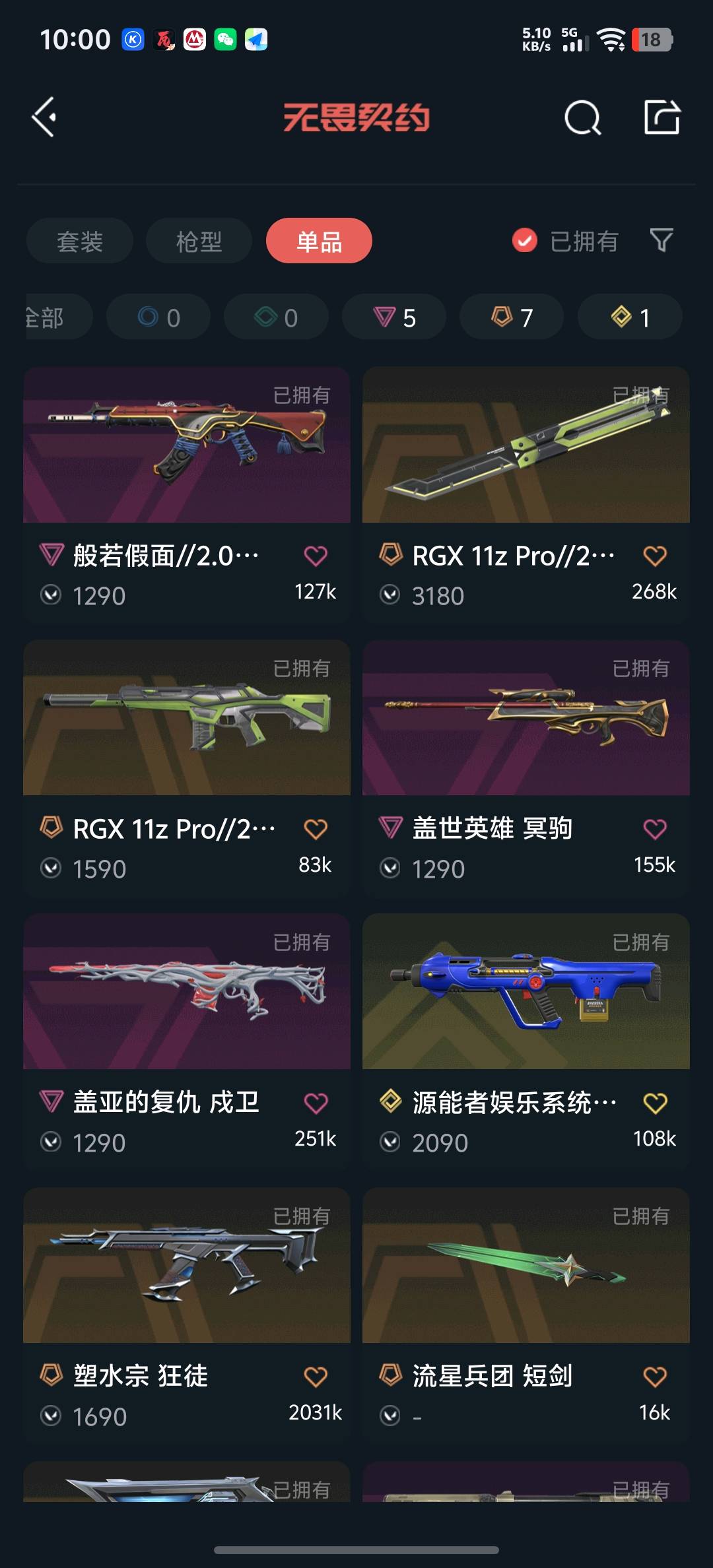713x1568 pixels.
Task: Switch to the 套装 tab
Action: pos(80,241)
